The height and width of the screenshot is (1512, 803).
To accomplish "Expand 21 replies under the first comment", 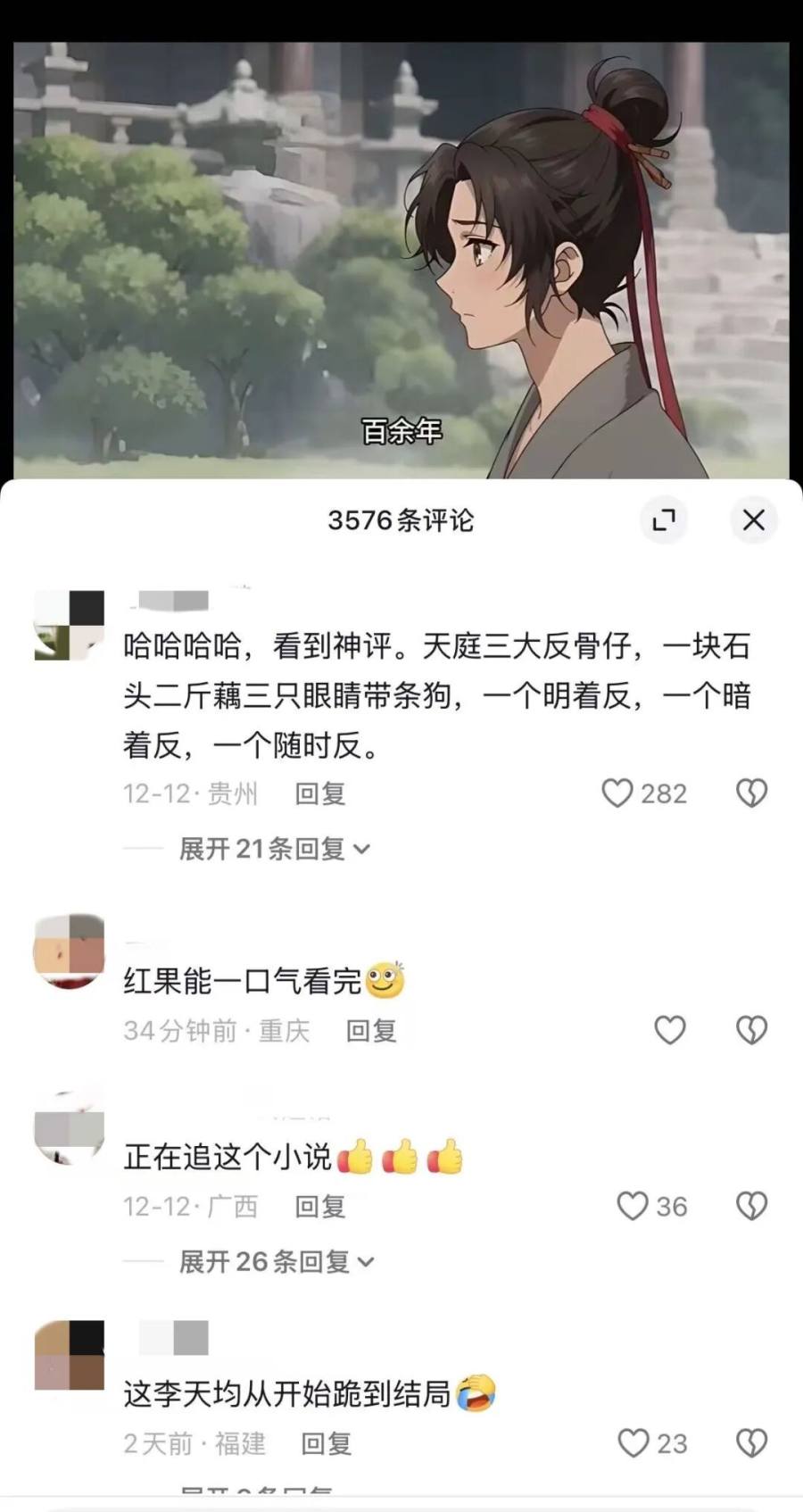I will pyautogui.click(x=273, y=848).
